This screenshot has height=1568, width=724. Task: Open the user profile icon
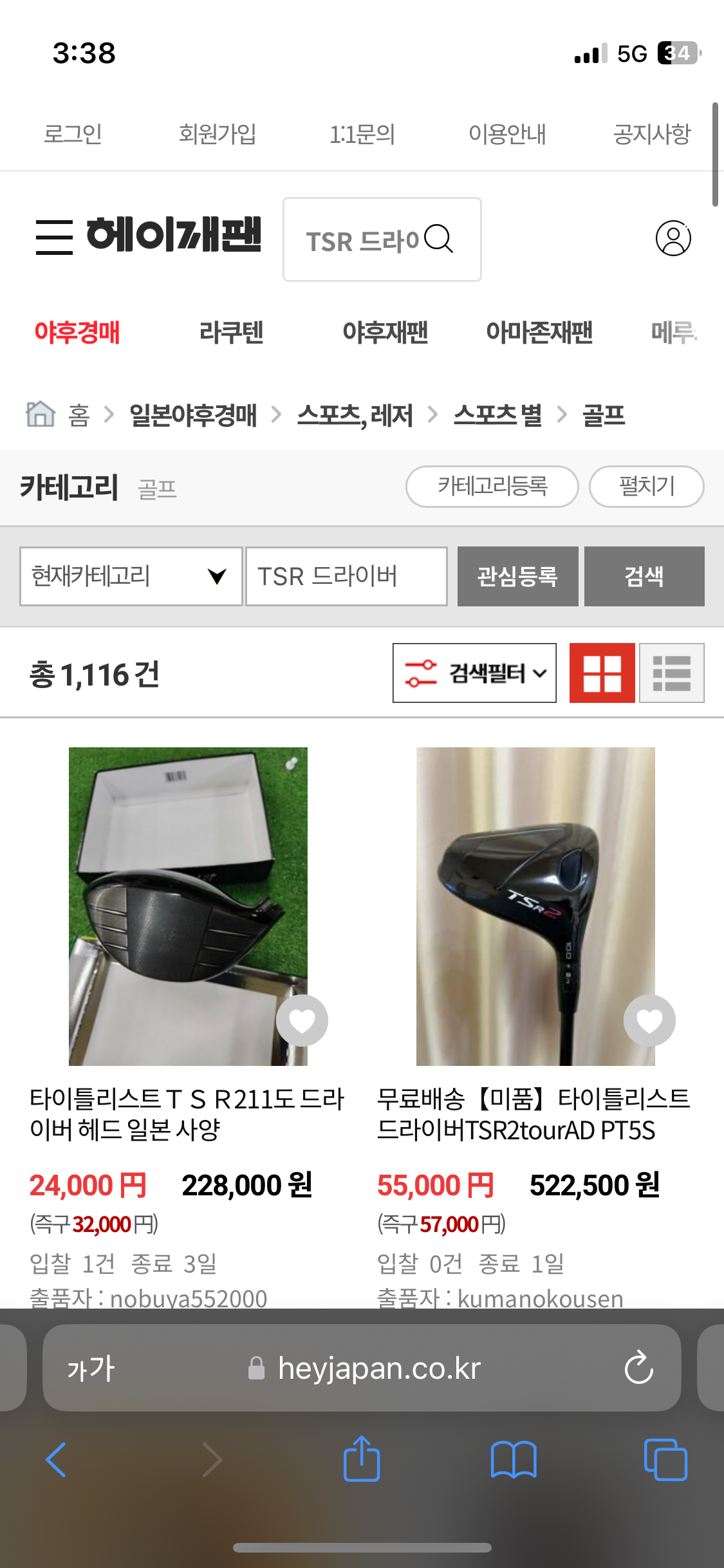[x=673, y=239]
